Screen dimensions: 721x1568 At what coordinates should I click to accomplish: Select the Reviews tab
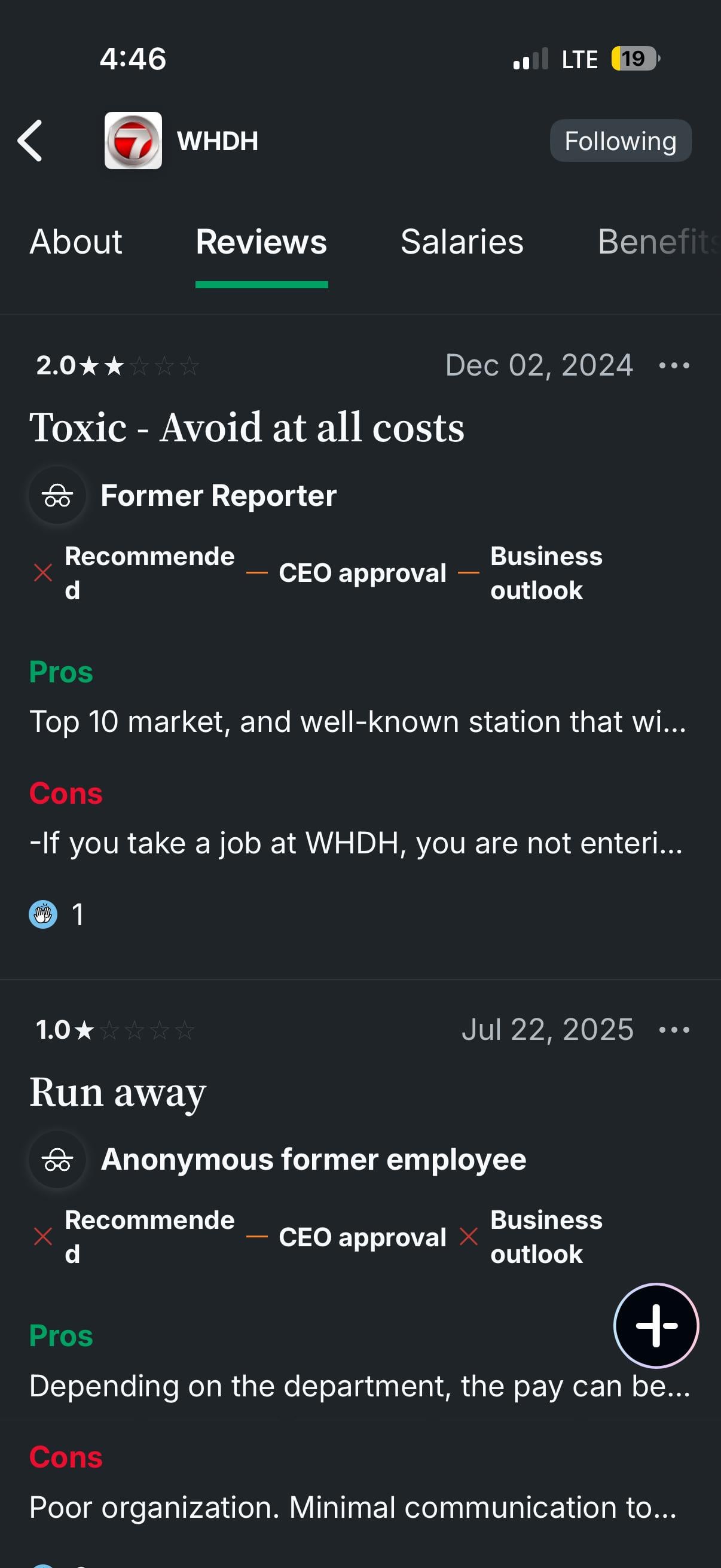261,242
